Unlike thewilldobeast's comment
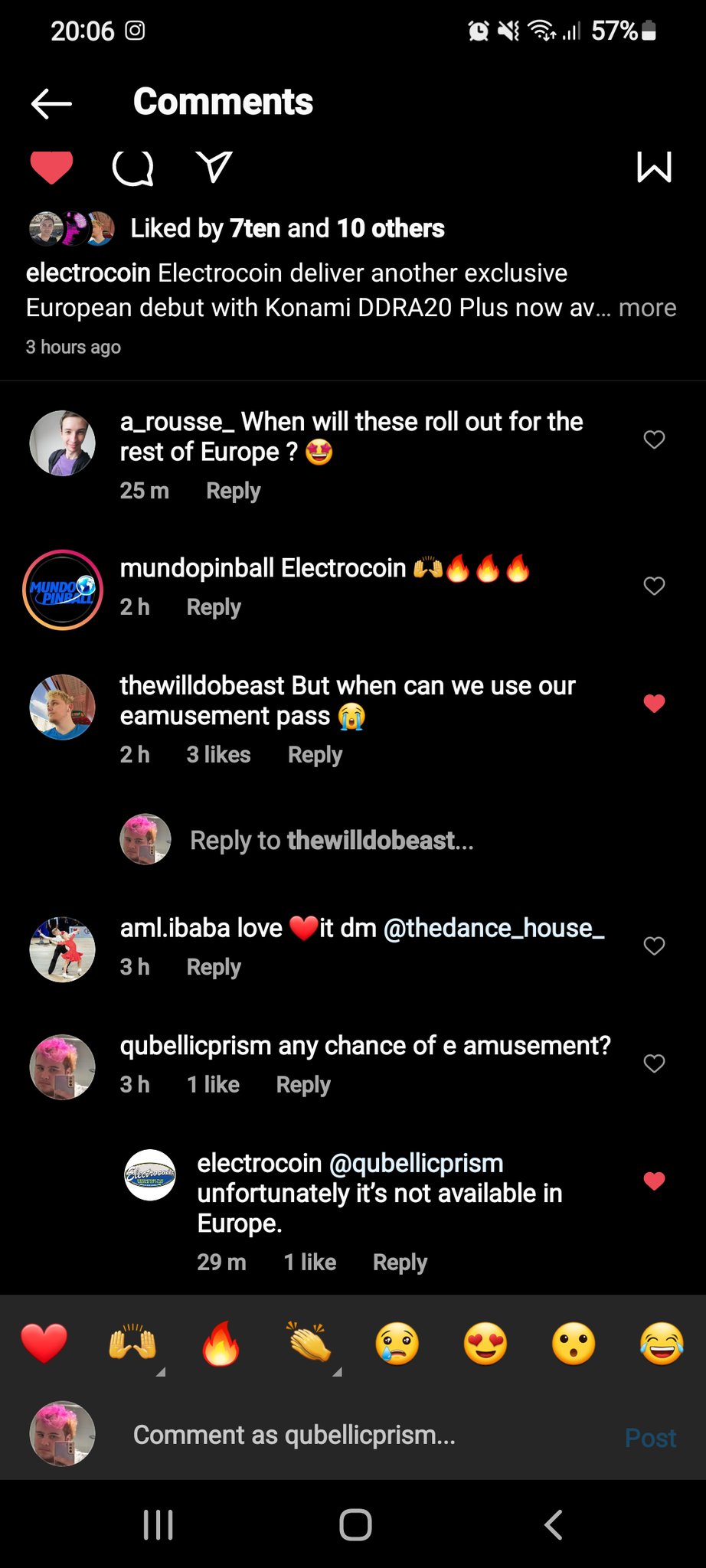 654,704
